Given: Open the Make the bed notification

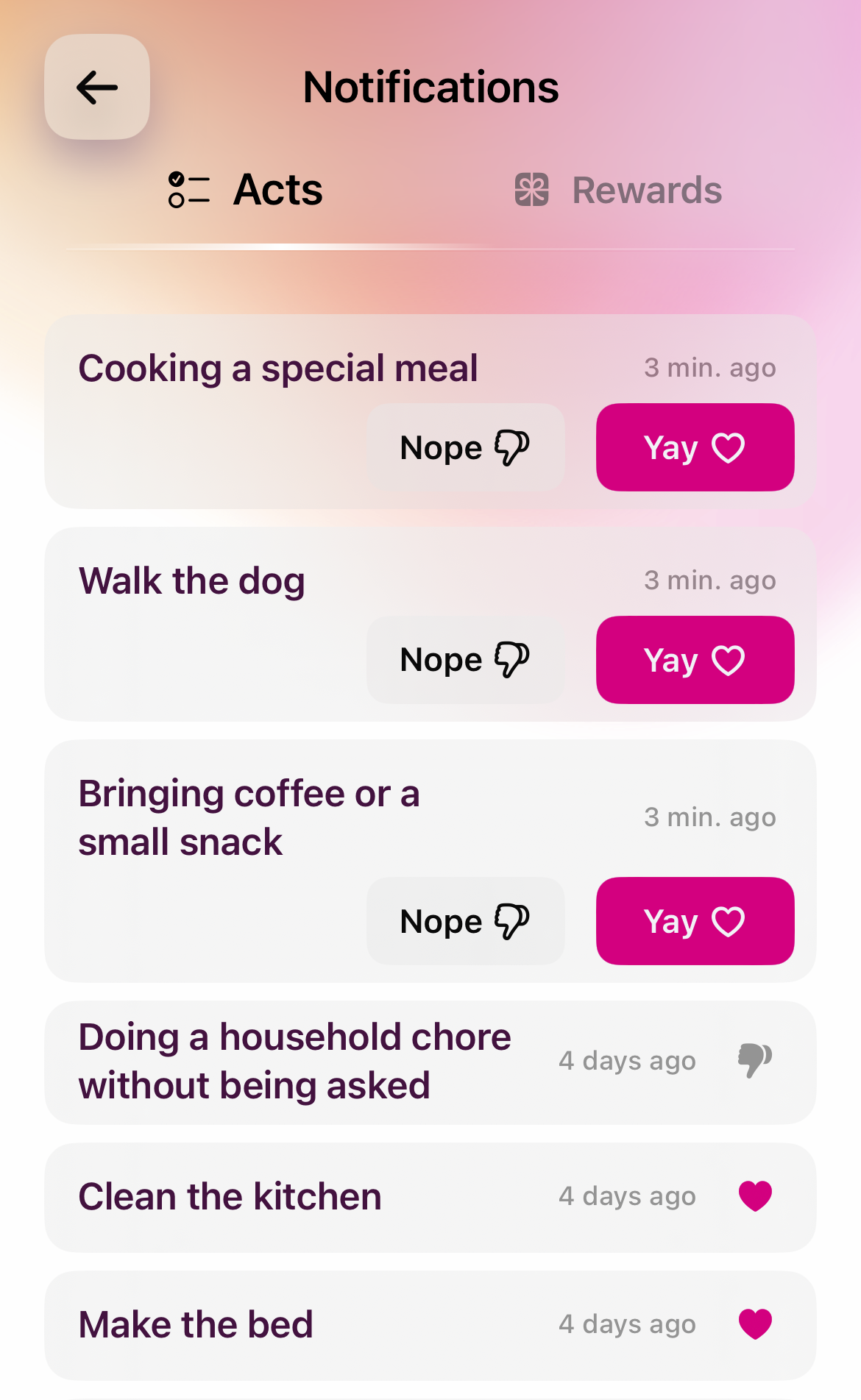Looking at the screenshot, I should coord(431,1325).
